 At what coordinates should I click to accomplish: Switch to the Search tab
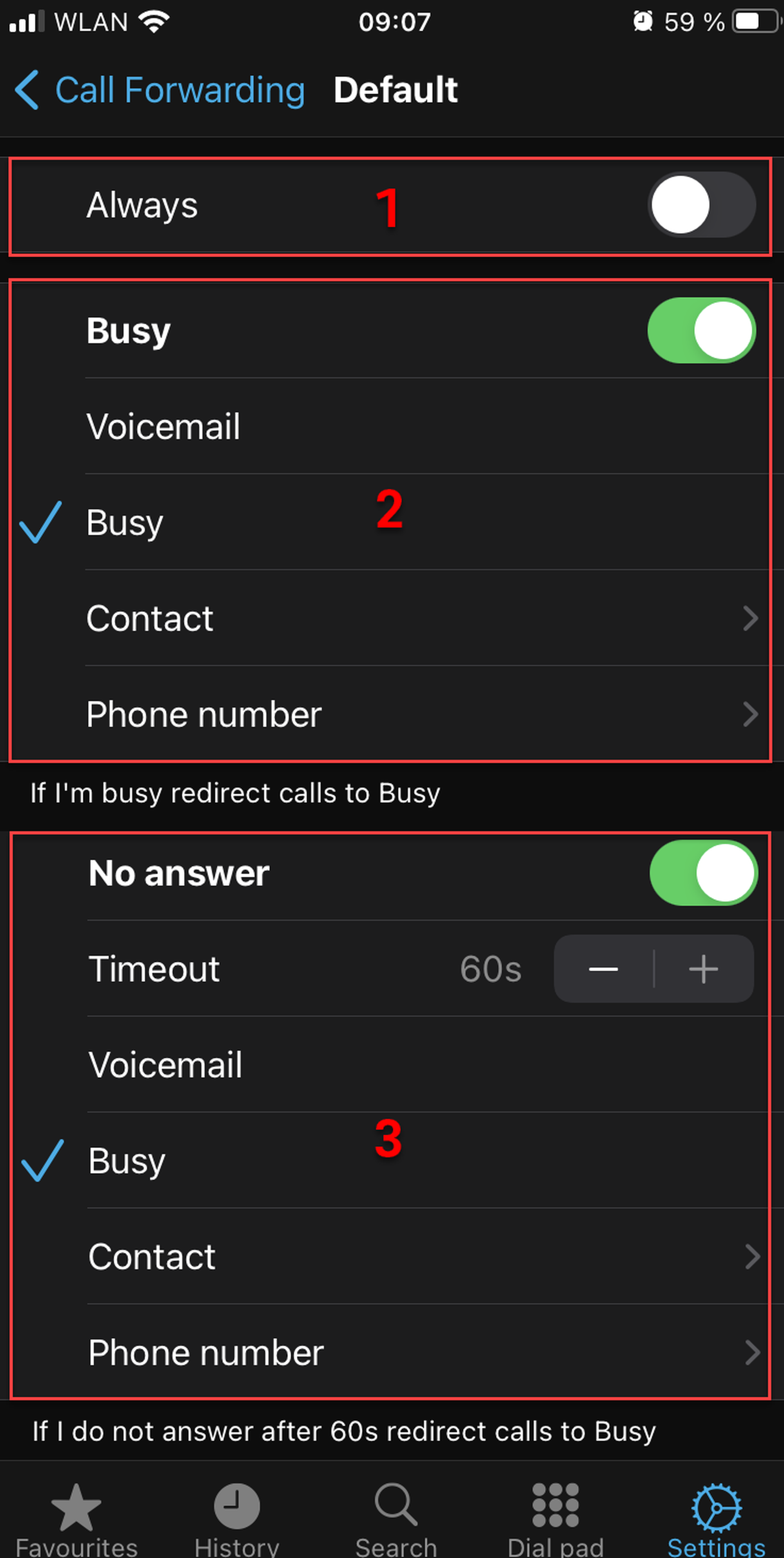coord(396,1518)
